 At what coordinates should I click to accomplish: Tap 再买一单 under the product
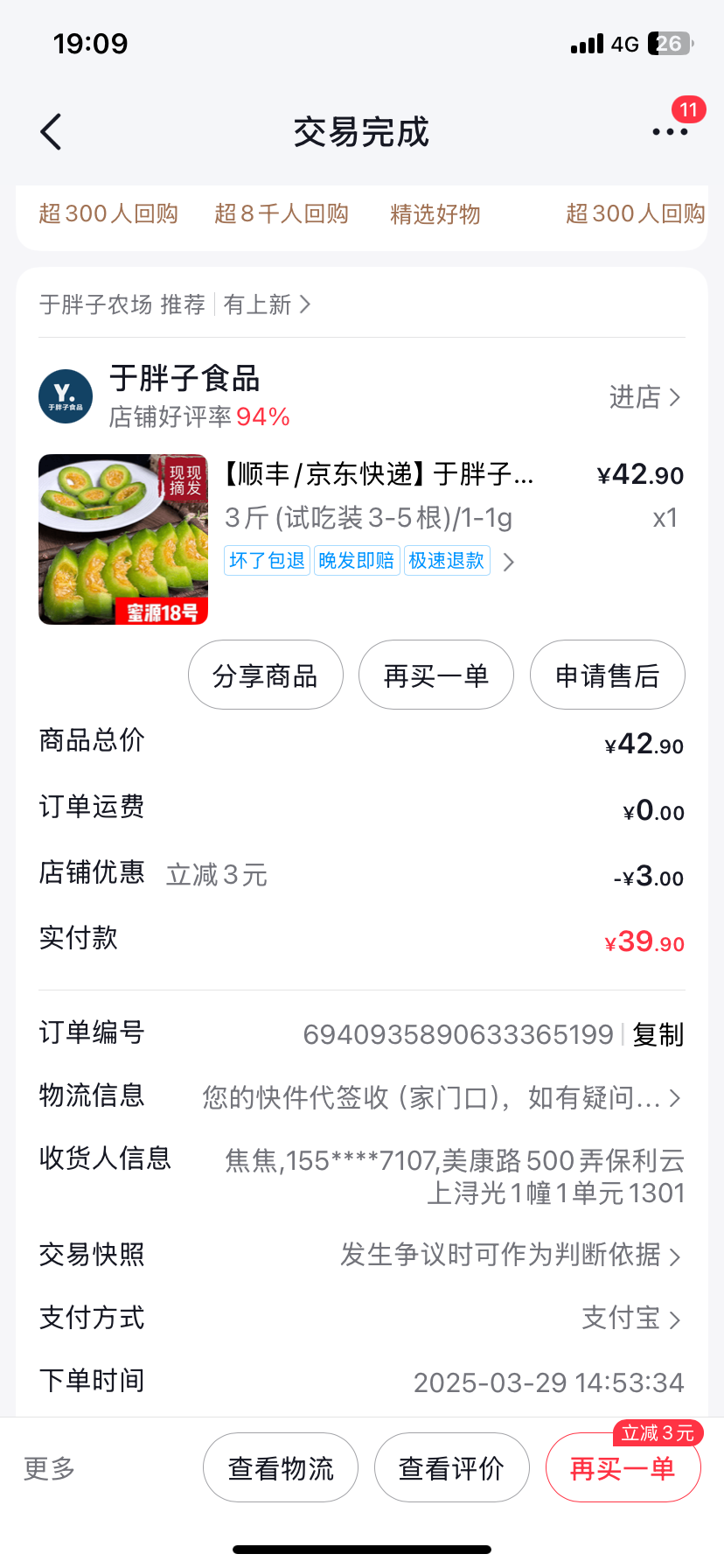[x=436, y=675]
